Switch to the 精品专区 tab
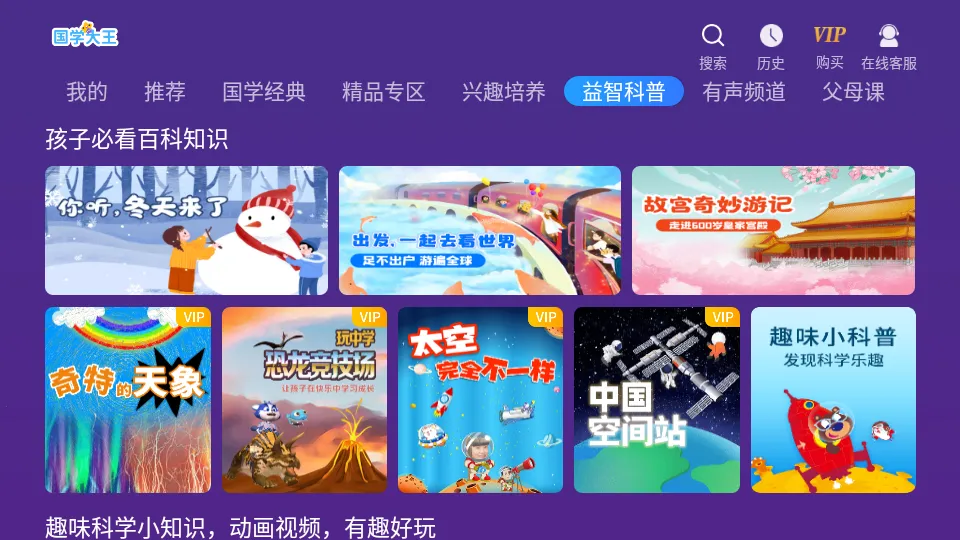This screenshot has height=540, width=960. (384, 92)
